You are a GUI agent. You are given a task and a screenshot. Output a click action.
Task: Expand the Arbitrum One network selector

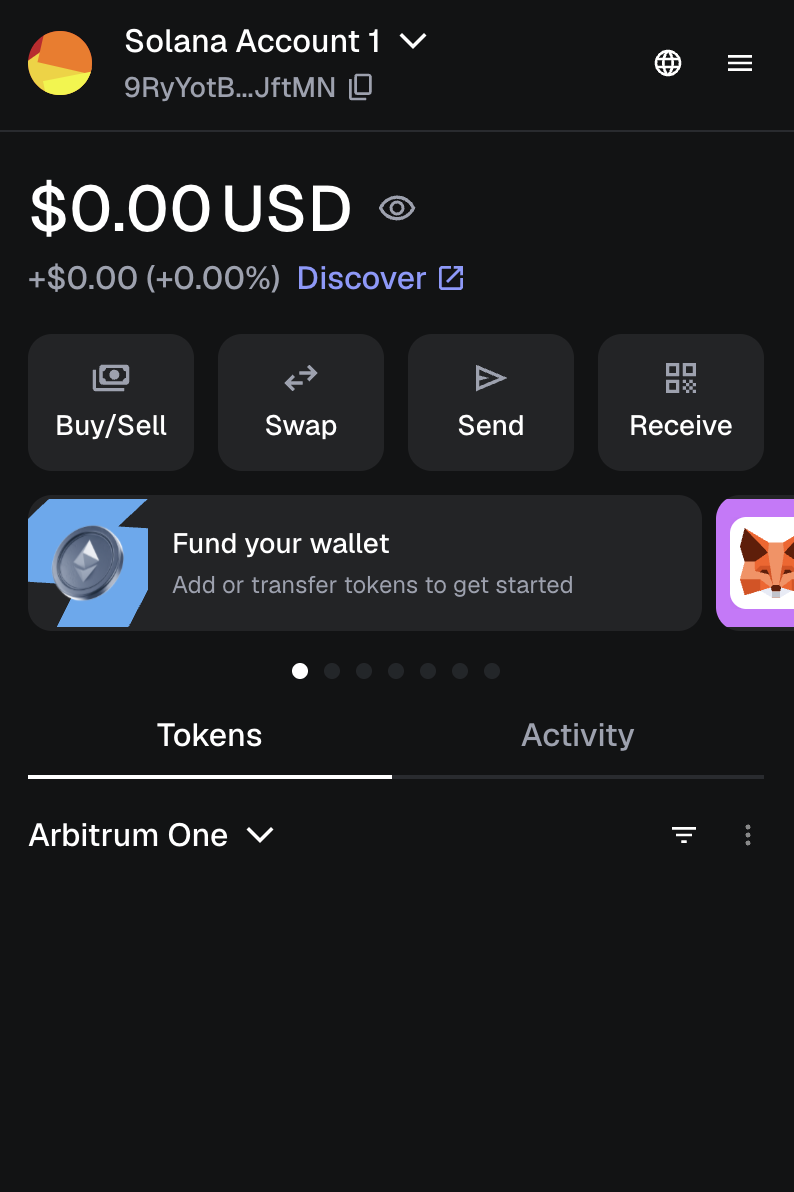(150, 834)
